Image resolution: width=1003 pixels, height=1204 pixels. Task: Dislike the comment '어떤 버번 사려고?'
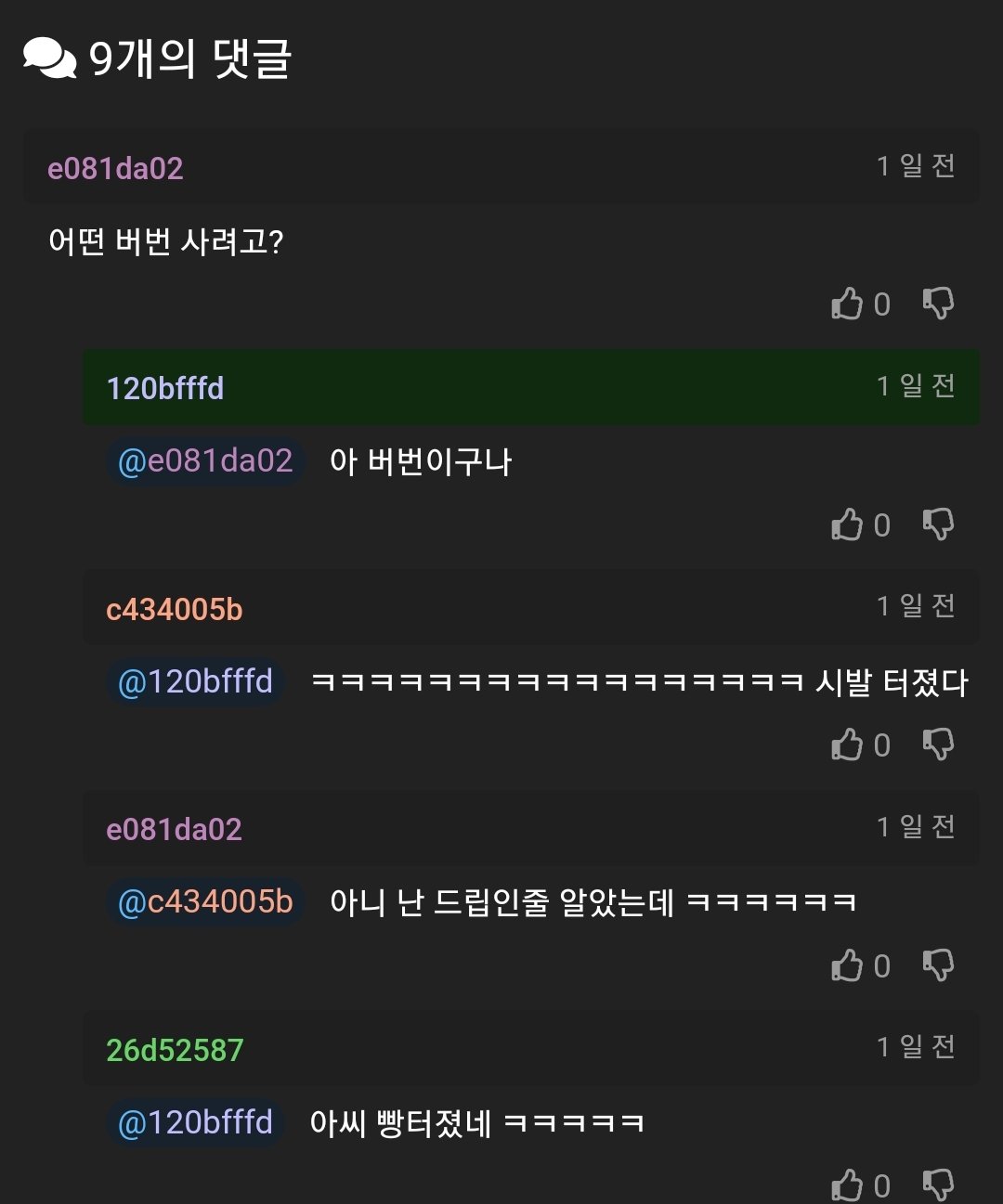pyautogui.click(x=938, y=304)
